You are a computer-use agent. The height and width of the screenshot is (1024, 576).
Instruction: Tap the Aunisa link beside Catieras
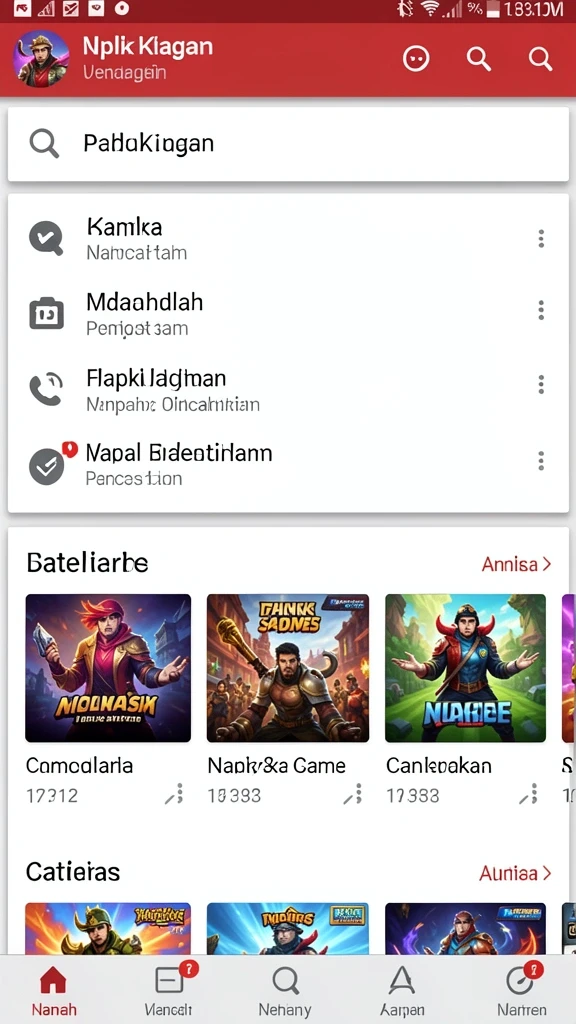[516, 873]
